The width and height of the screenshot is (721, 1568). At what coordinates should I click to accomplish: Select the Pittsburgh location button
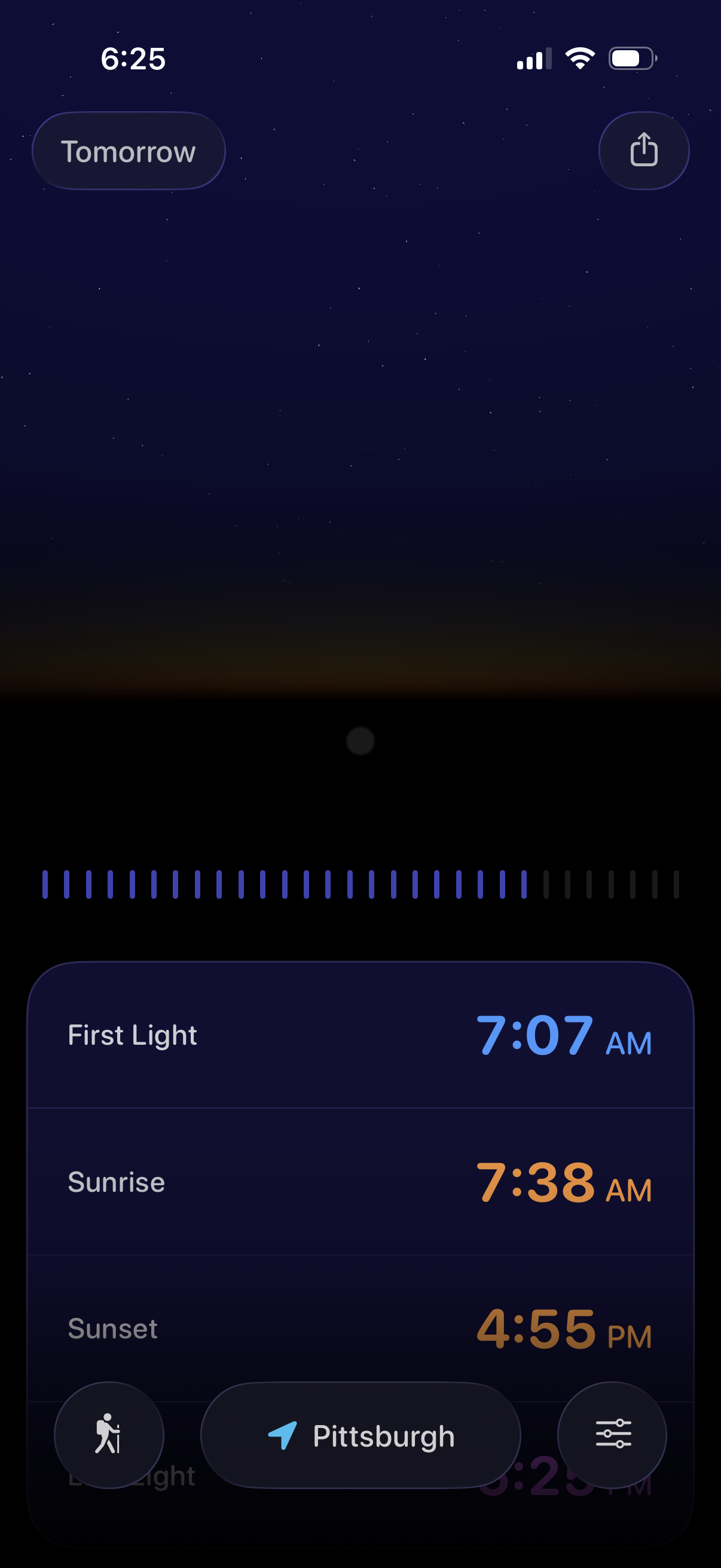point(360,1435)
